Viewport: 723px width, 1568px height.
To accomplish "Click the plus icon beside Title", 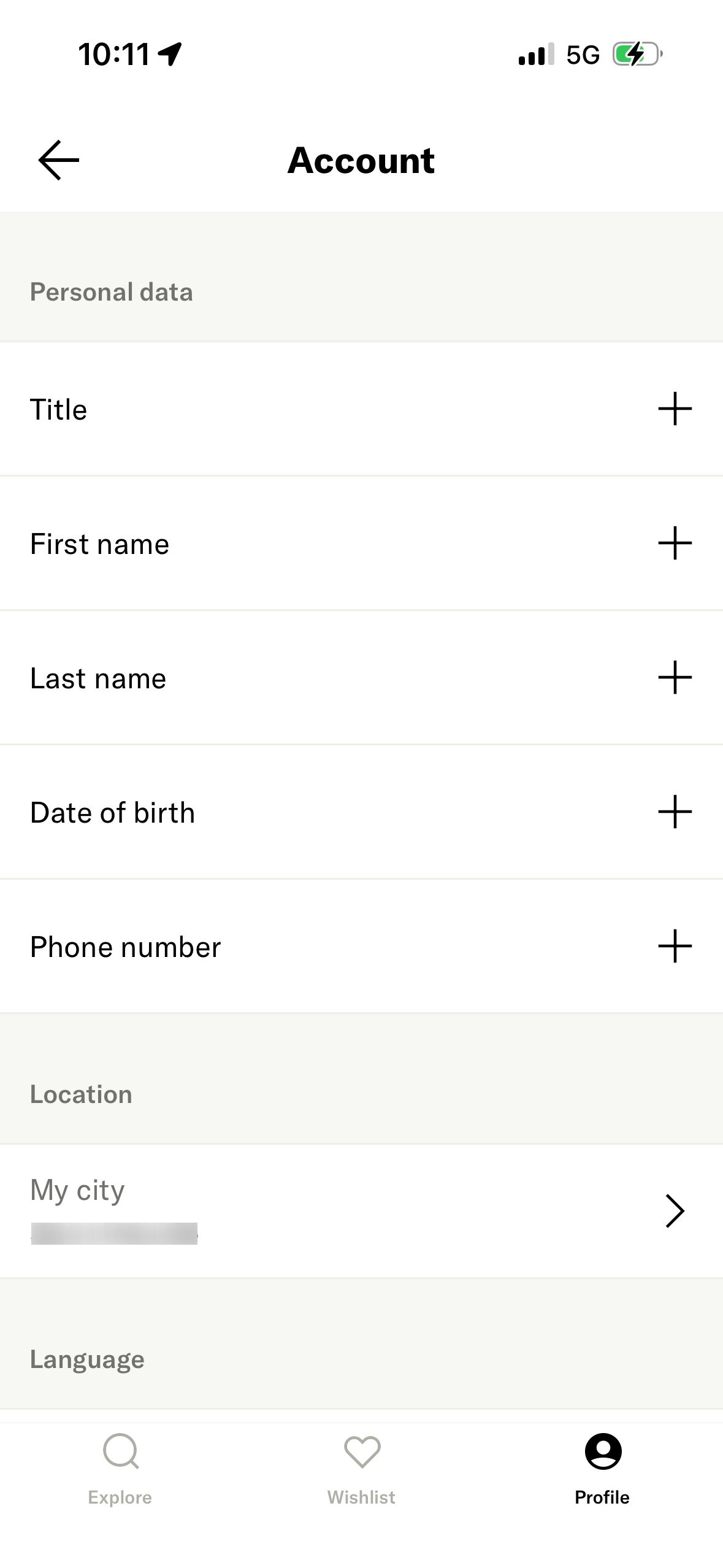I will [x=675, y=408].
